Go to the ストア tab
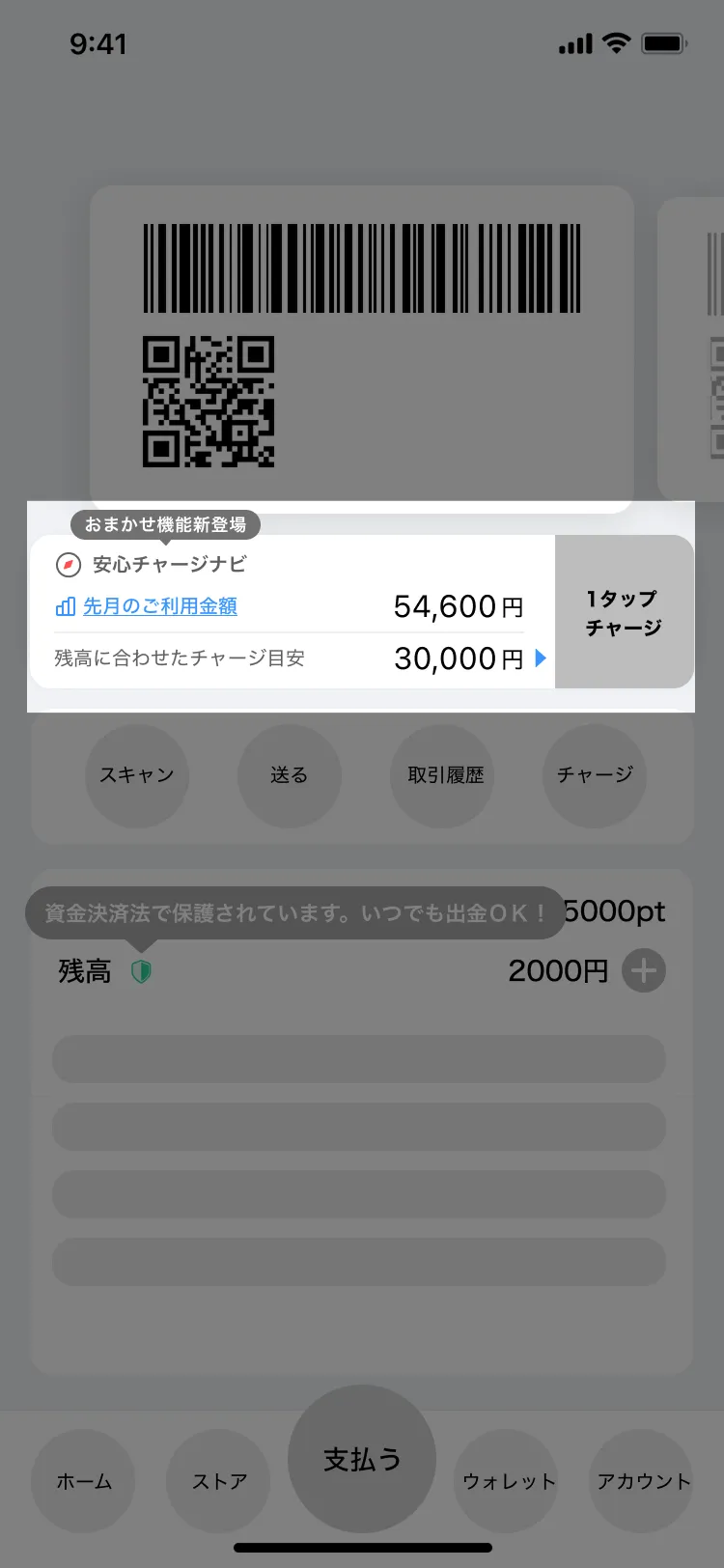Viewport: 724px width, 1568px height. pyautogui.click(x=219, y=1481)
